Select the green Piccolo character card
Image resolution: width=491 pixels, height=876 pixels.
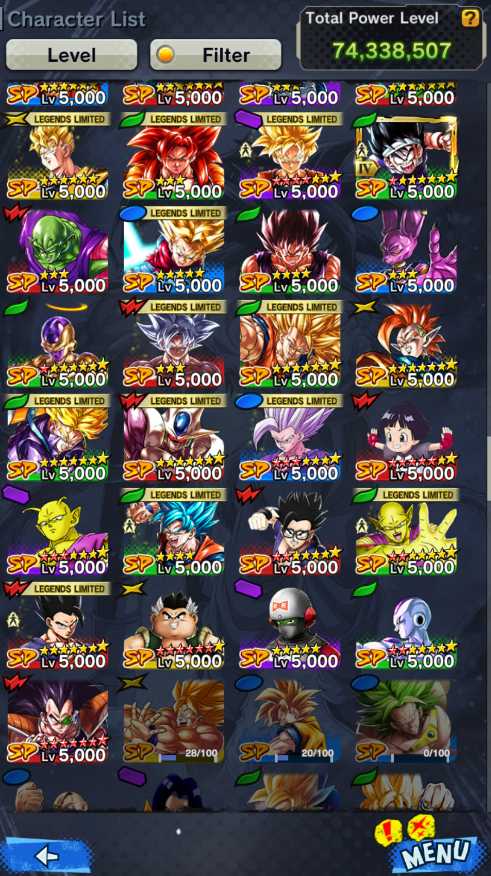[58, 250]
